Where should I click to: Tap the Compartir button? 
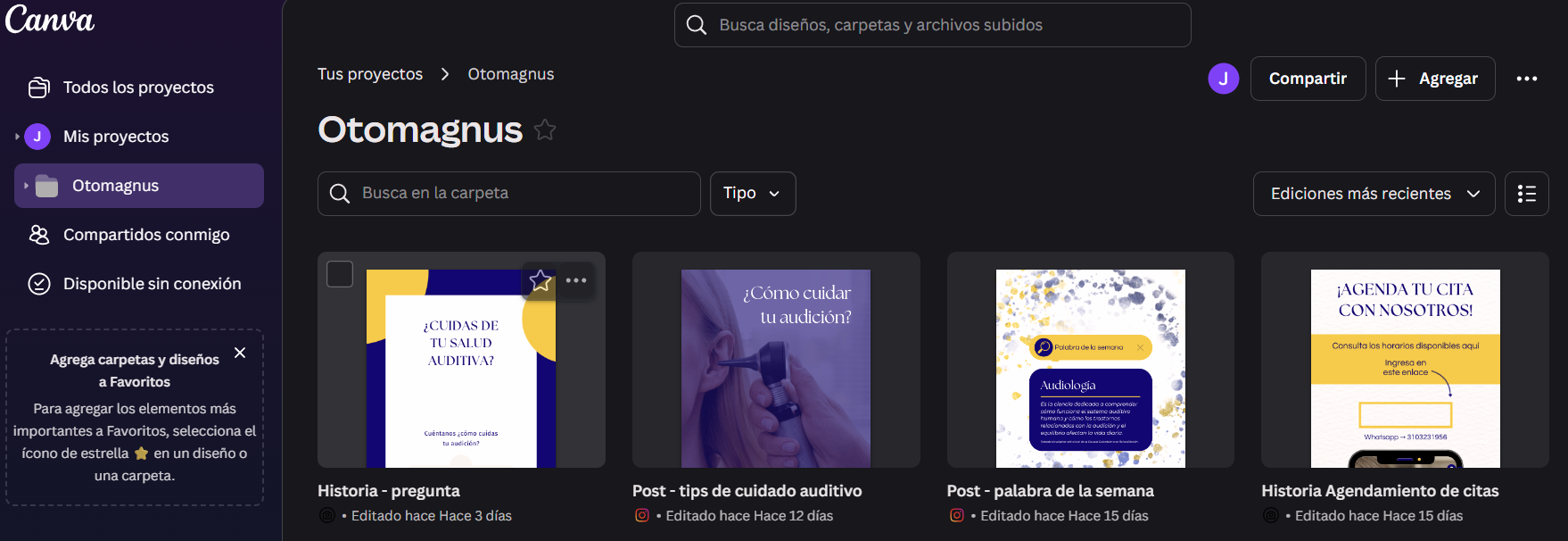click(1308, 79)
